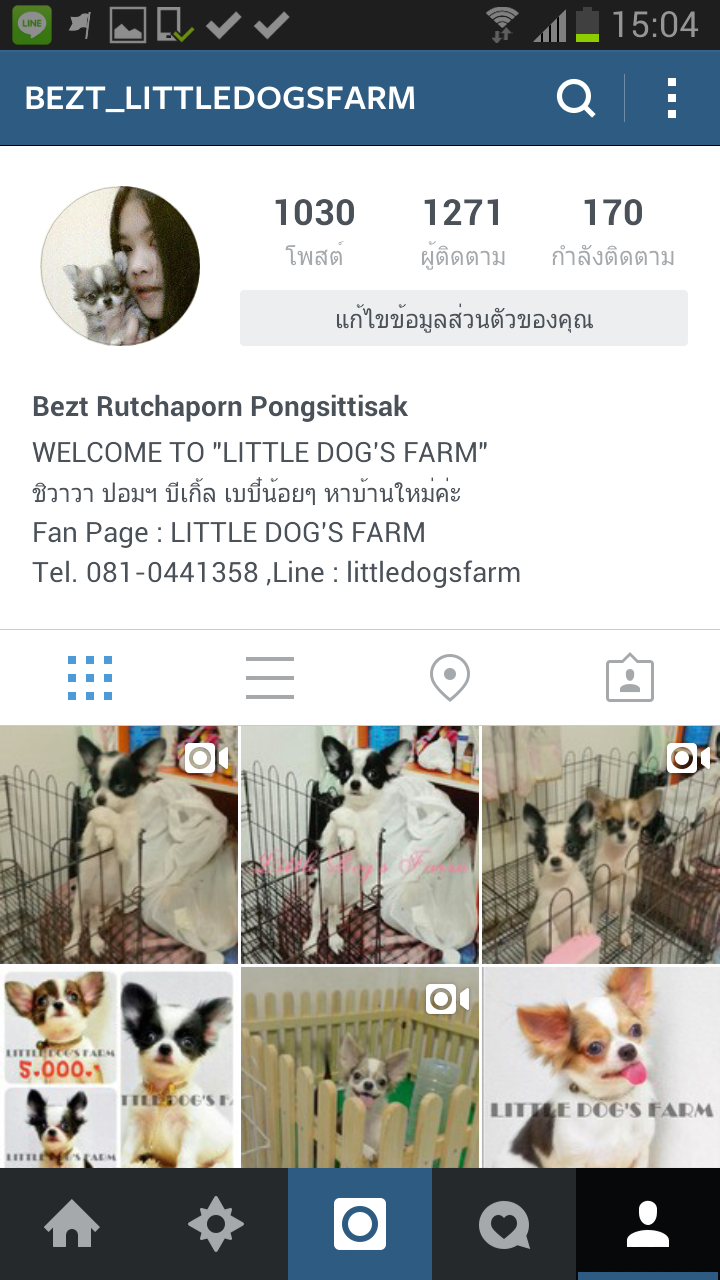Viewport: 720px width, 1280px height.
Task: Launch the camera tab
Action: [x=360, y=1224]
